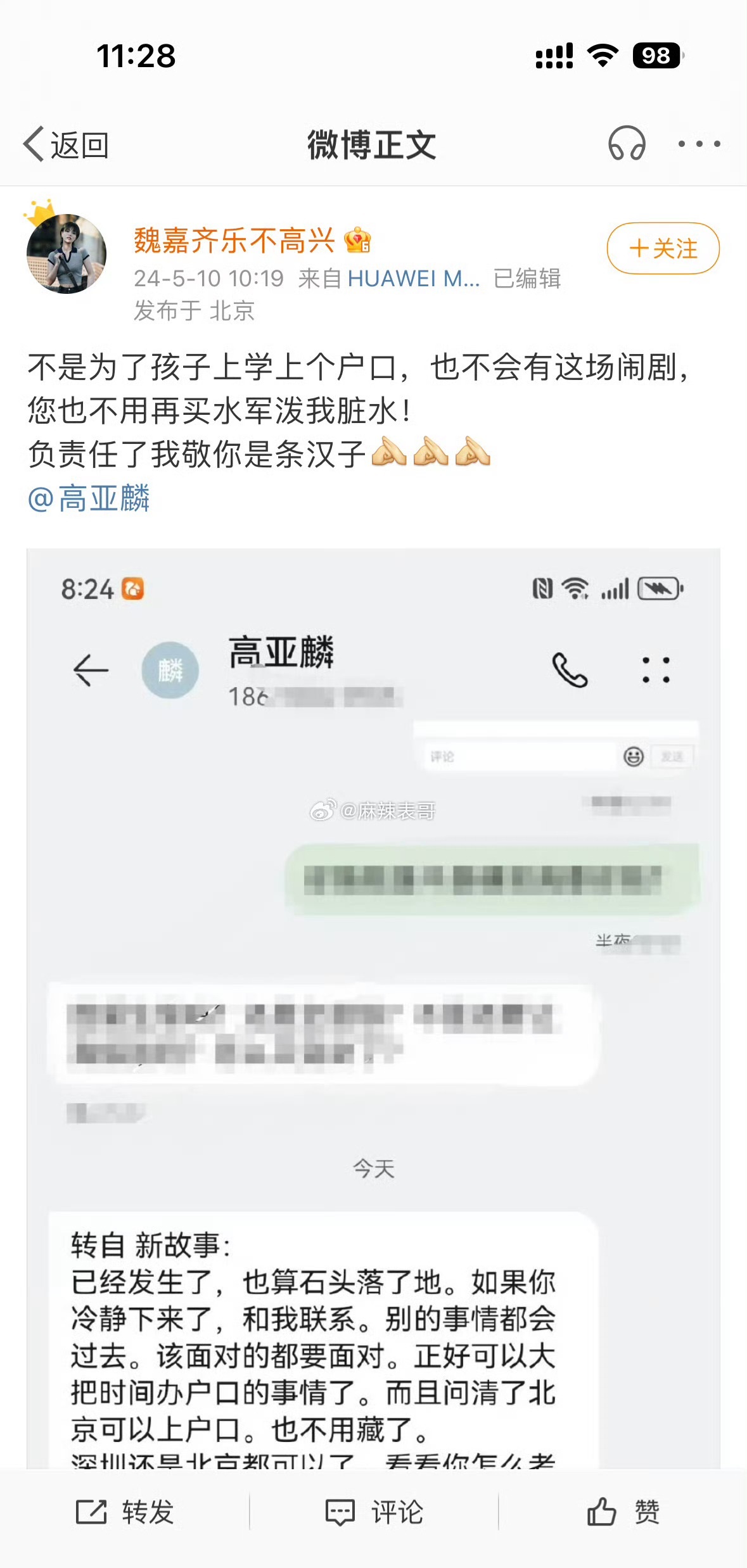The width and height of the screenshot is (747, 1568).
Task: Open 魏嘉齐乐不高兴's profile avatar
Action: 67,253
